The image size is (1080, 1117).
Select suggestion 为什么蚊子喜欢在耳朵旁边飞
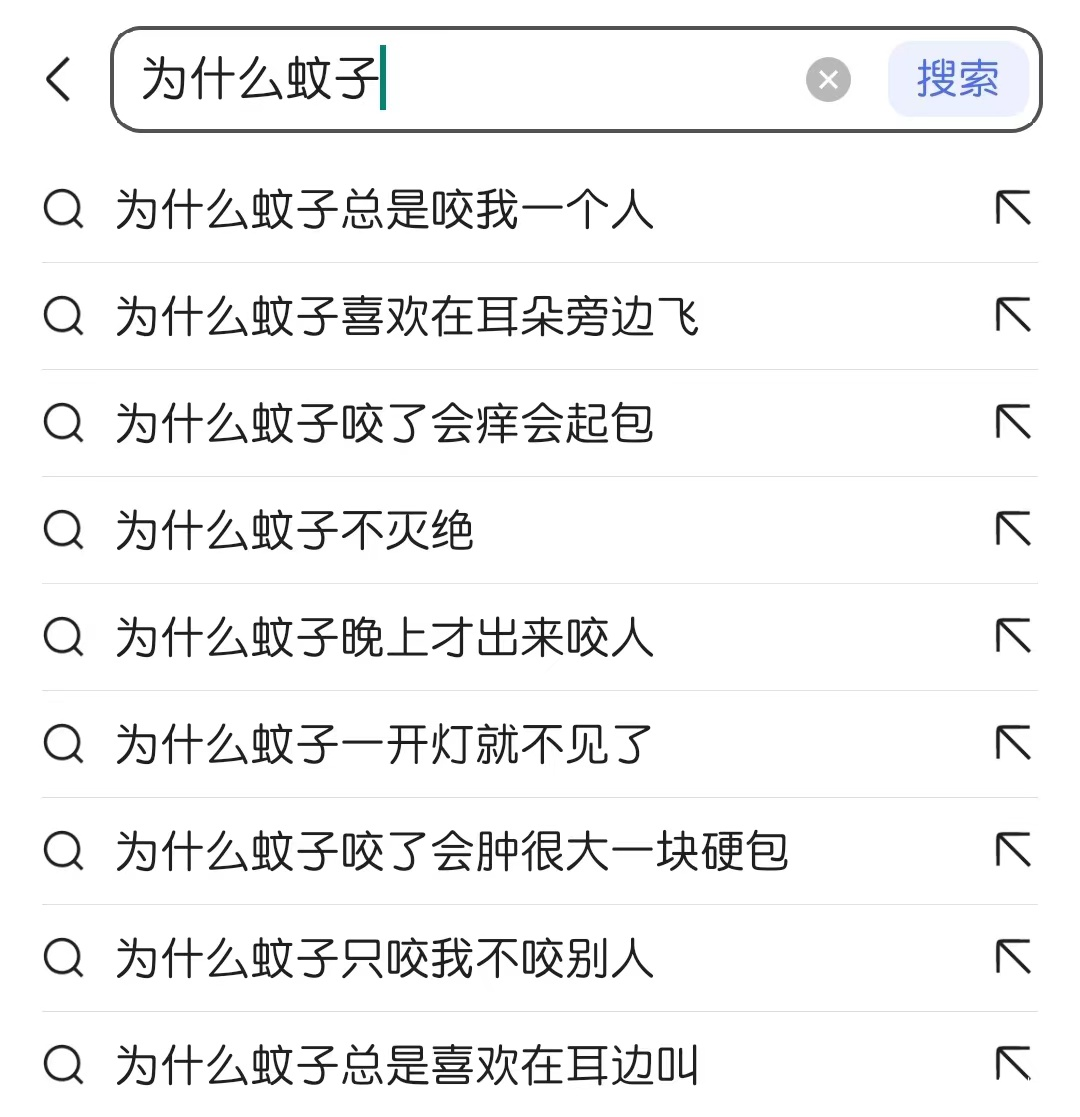pyautogui.click(x=406, y=317)
